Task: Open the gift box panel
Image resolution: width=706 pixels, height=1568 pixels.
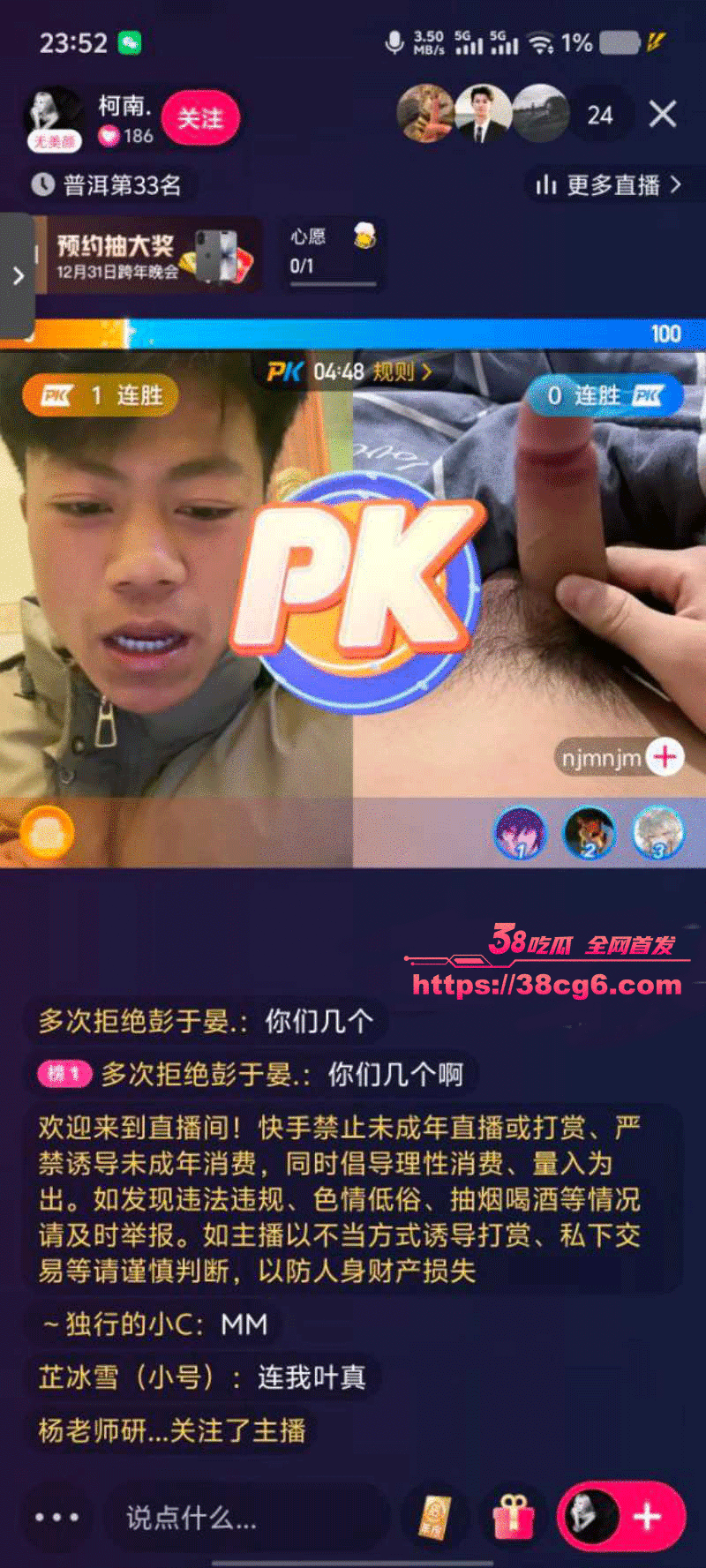Action: click(x=513, y=1518)
